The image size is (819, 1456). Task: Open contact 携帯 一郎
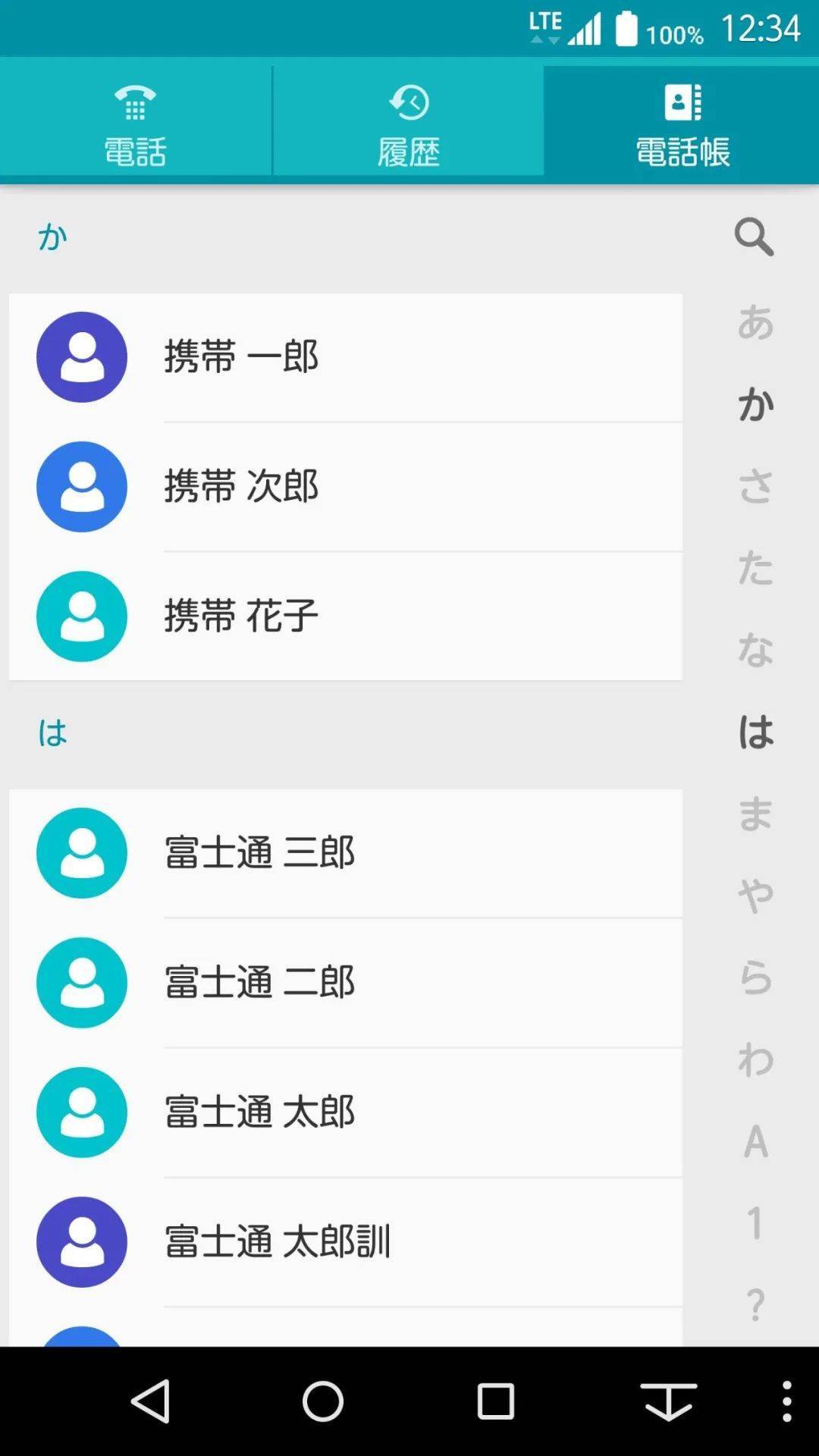(346, 357)
